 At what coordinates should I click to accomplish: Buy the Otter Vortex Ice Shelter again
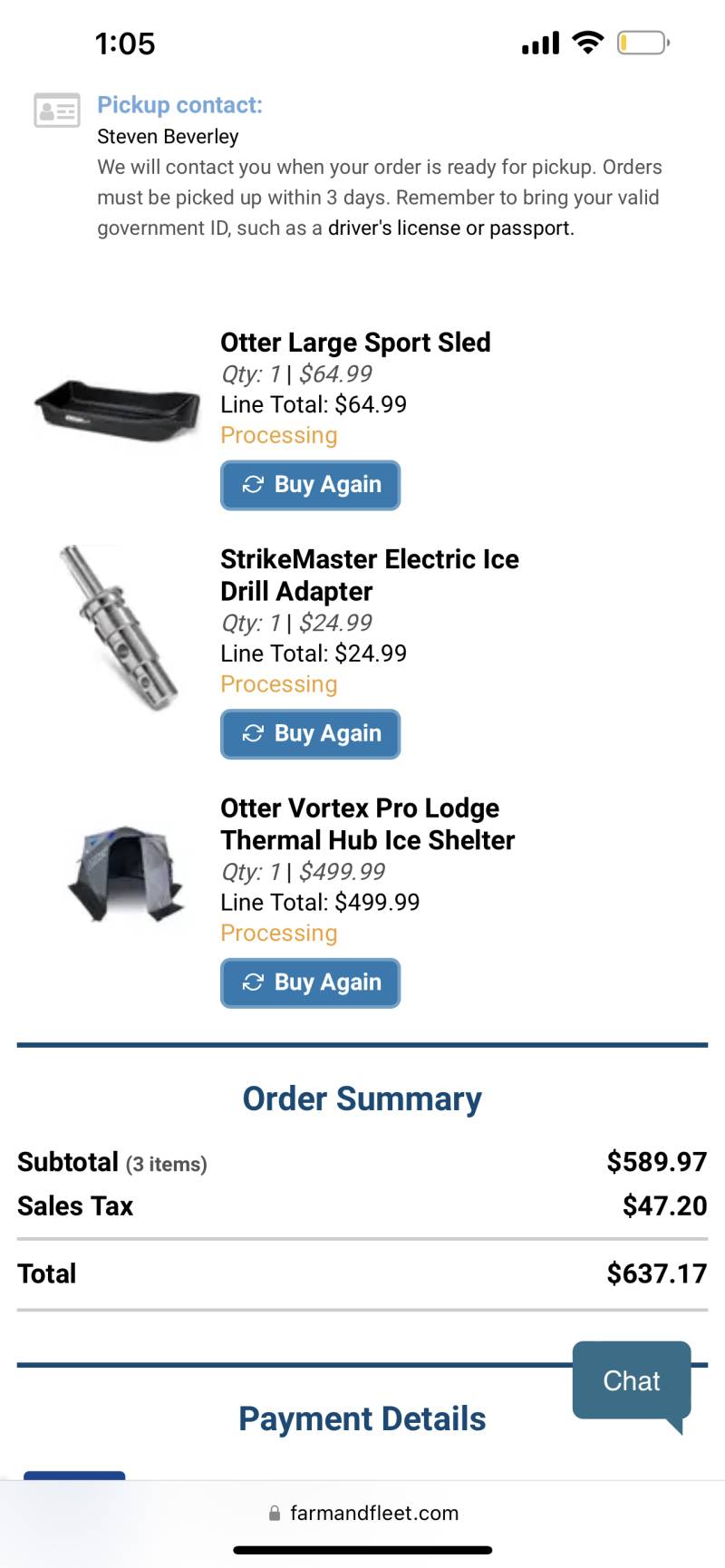[310, 982]
